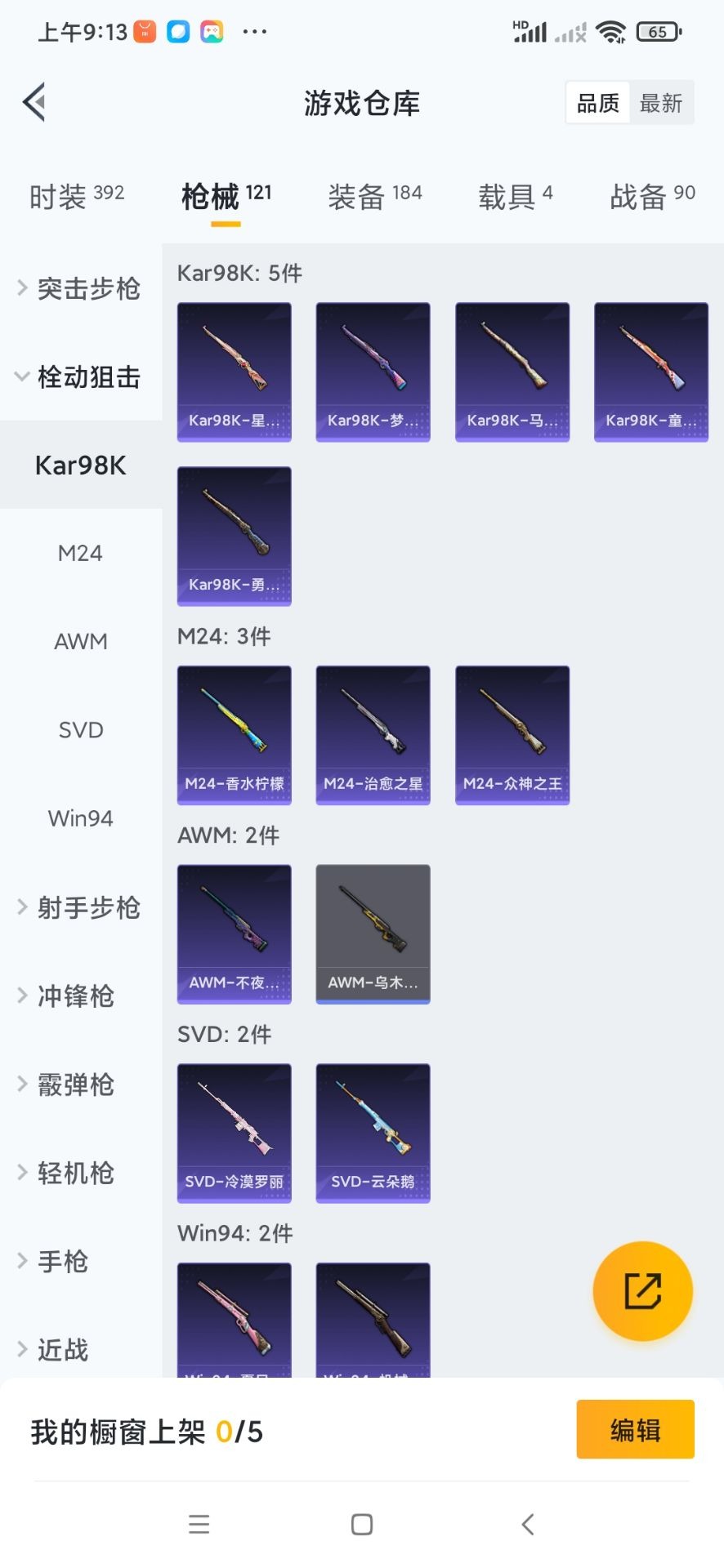Open the M24-香水柠檬 skin
724x1568 pixels.
(235, 735)
